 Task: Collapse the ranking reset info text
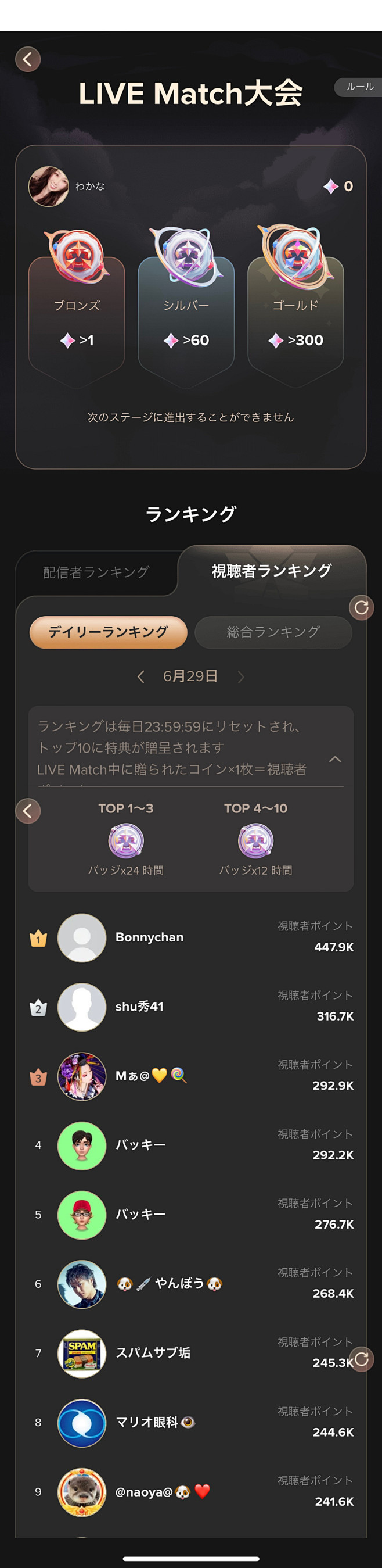coord(334,759)
